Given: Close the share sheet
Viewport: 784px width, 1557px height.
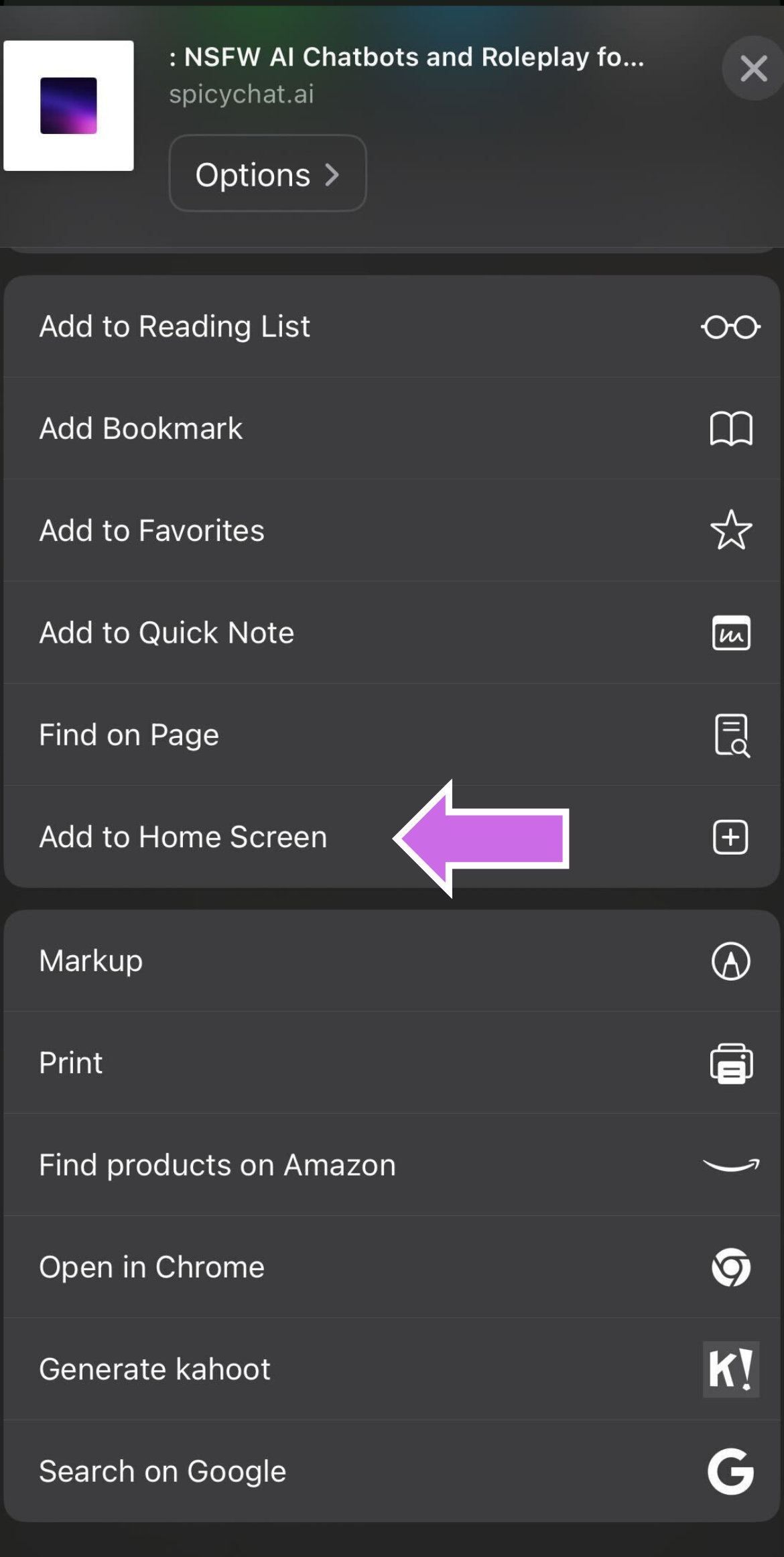Looking at the screenshot, I should pos(753,68).
